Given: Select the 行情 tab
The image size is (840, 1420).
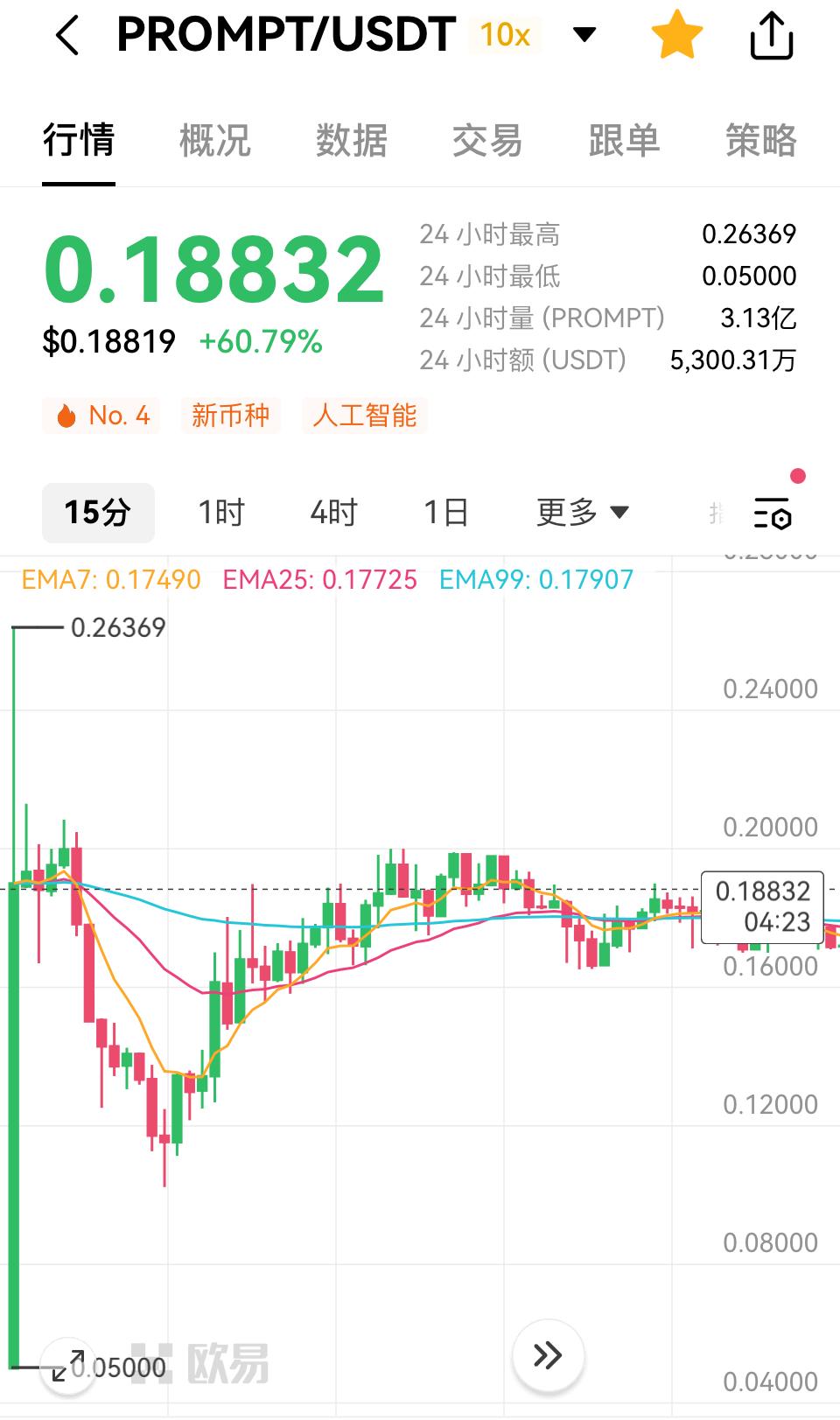Looking at the screenshot, I should click(x=79, y=140).
